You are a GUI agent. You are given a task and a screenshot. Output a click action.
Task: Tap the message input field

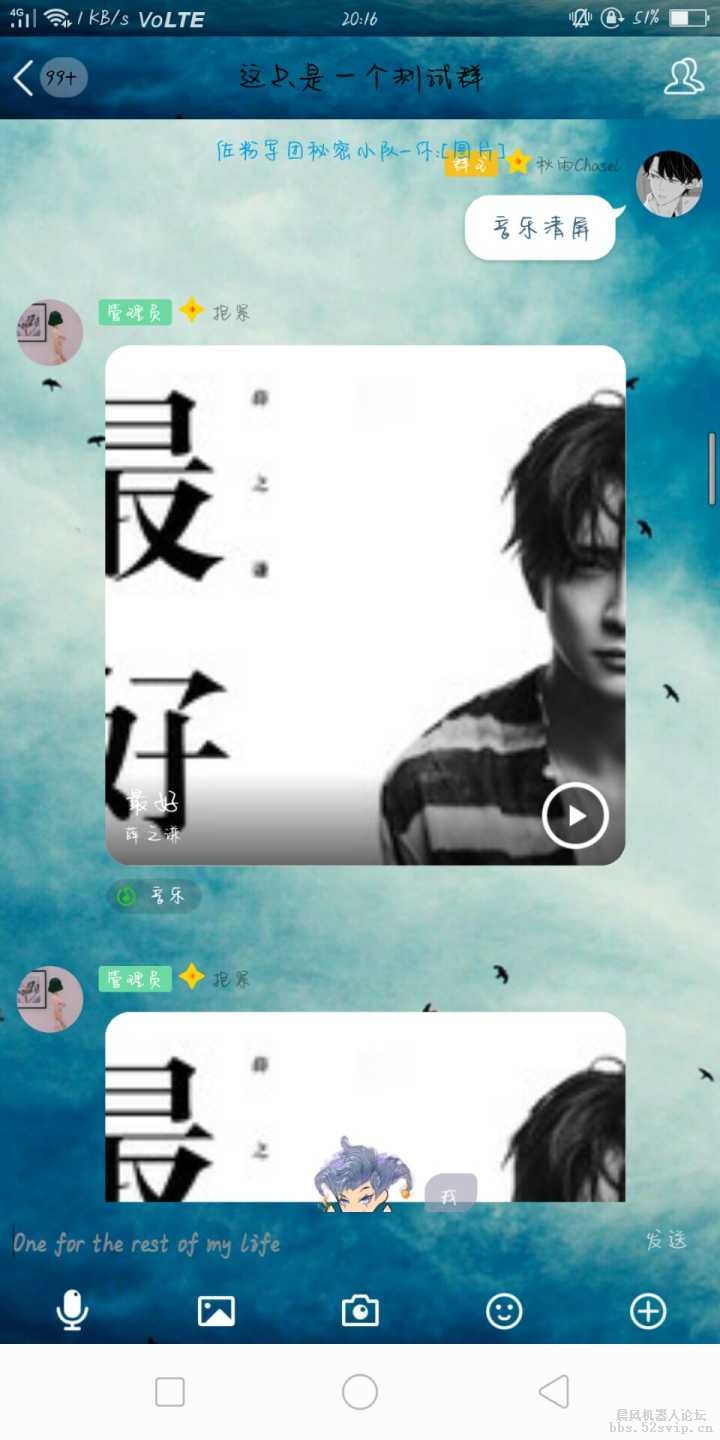click(320, 1243)
